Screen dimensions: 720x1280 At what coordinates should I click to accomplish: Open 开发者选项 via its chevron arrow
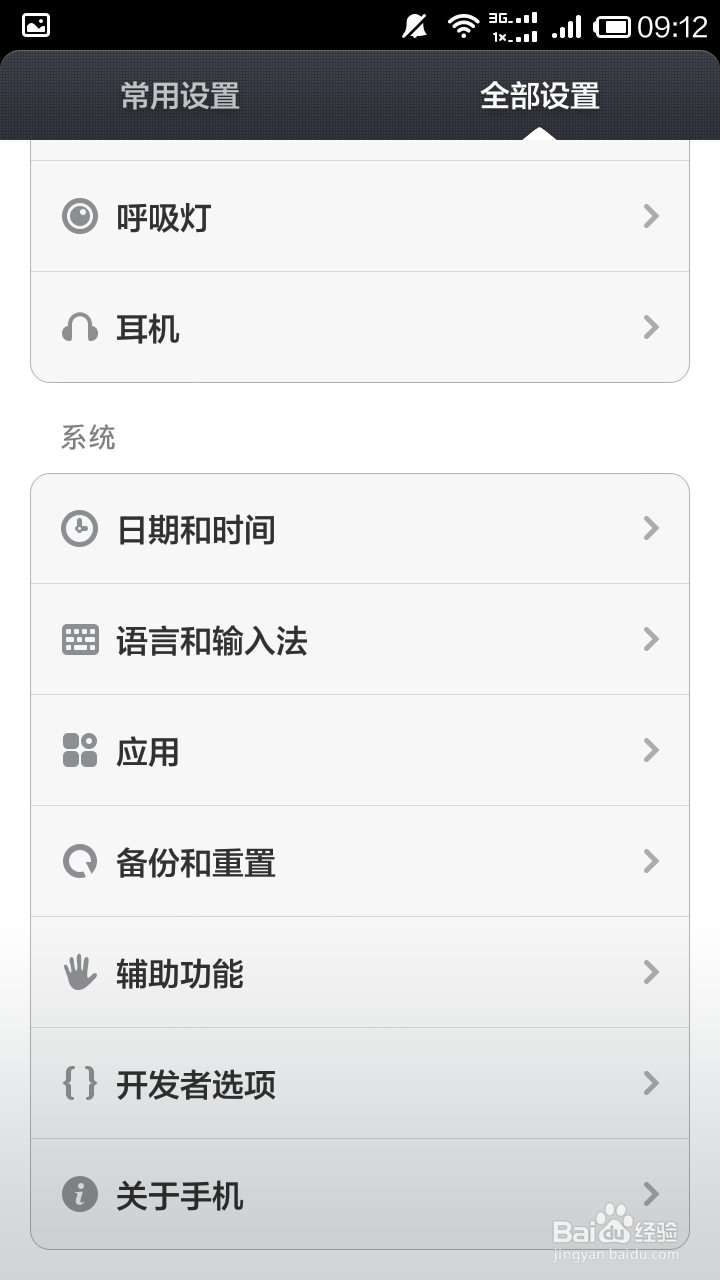tap(651, 1083)
